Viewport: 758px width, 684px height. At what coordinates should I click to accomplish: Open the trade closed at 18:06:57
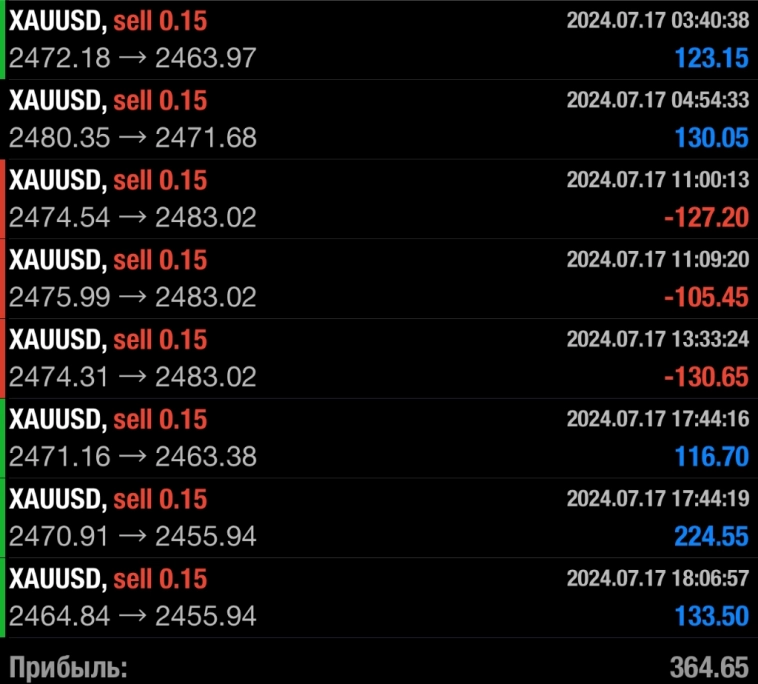[x=379, y=598]
